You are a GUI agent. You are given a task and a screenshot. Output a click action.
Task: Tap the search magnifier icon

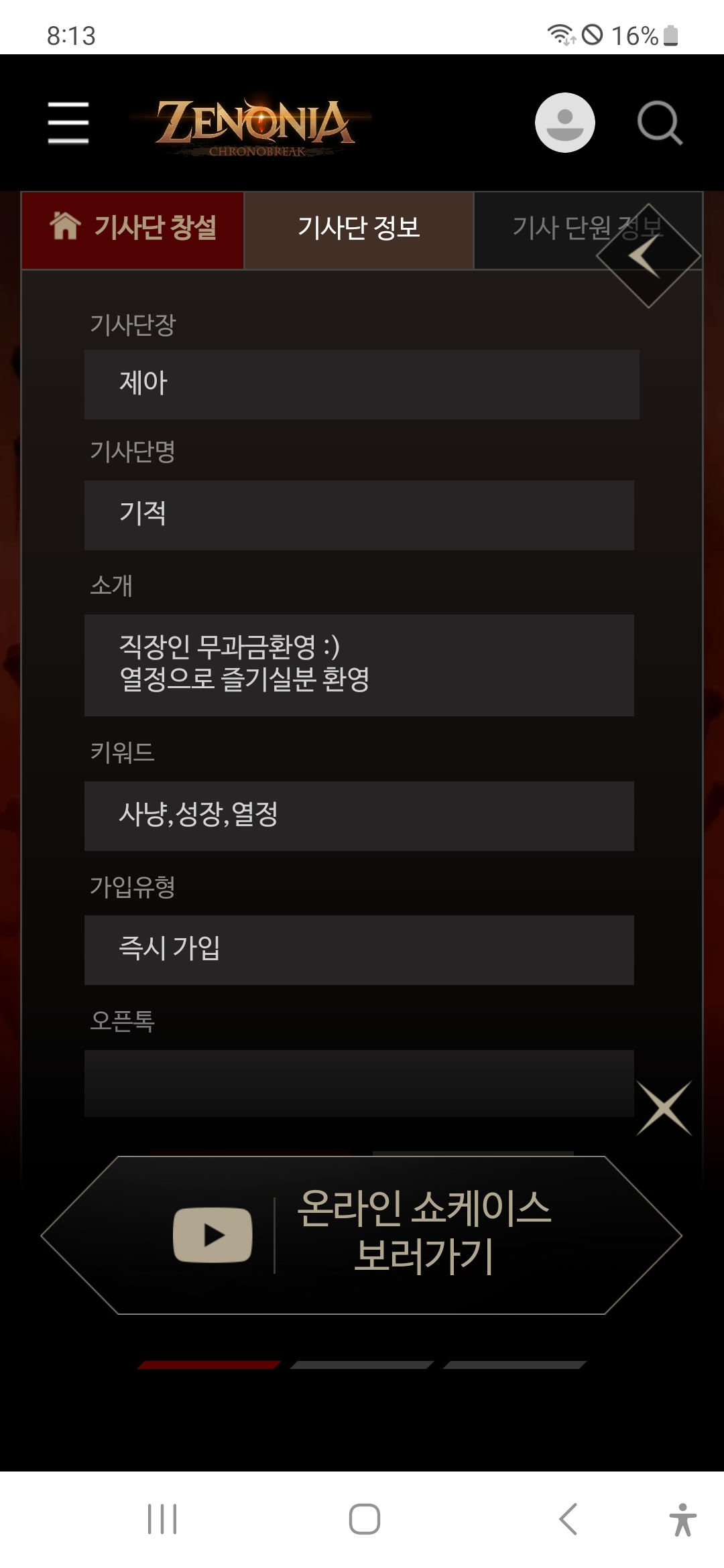coord(660,123)
